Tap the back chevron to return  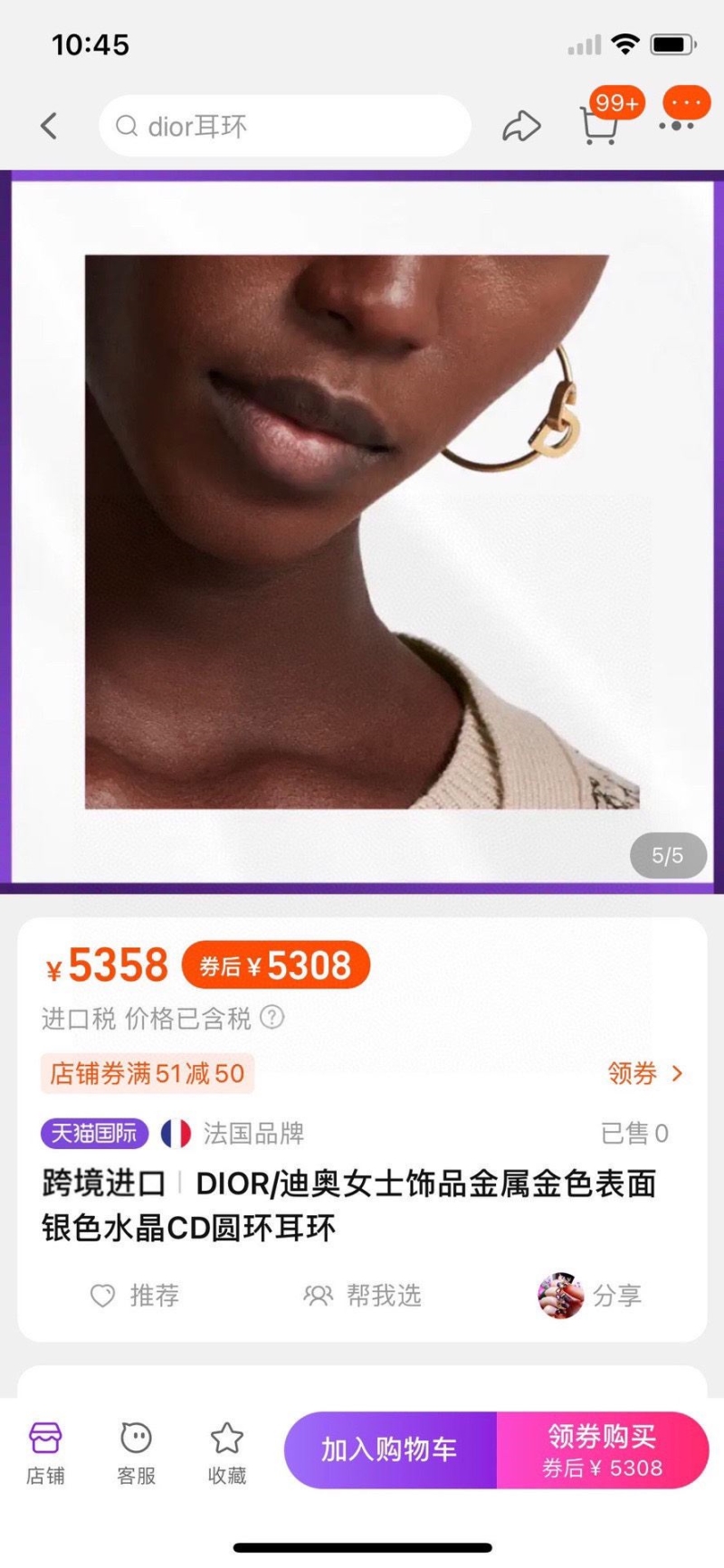48,126
